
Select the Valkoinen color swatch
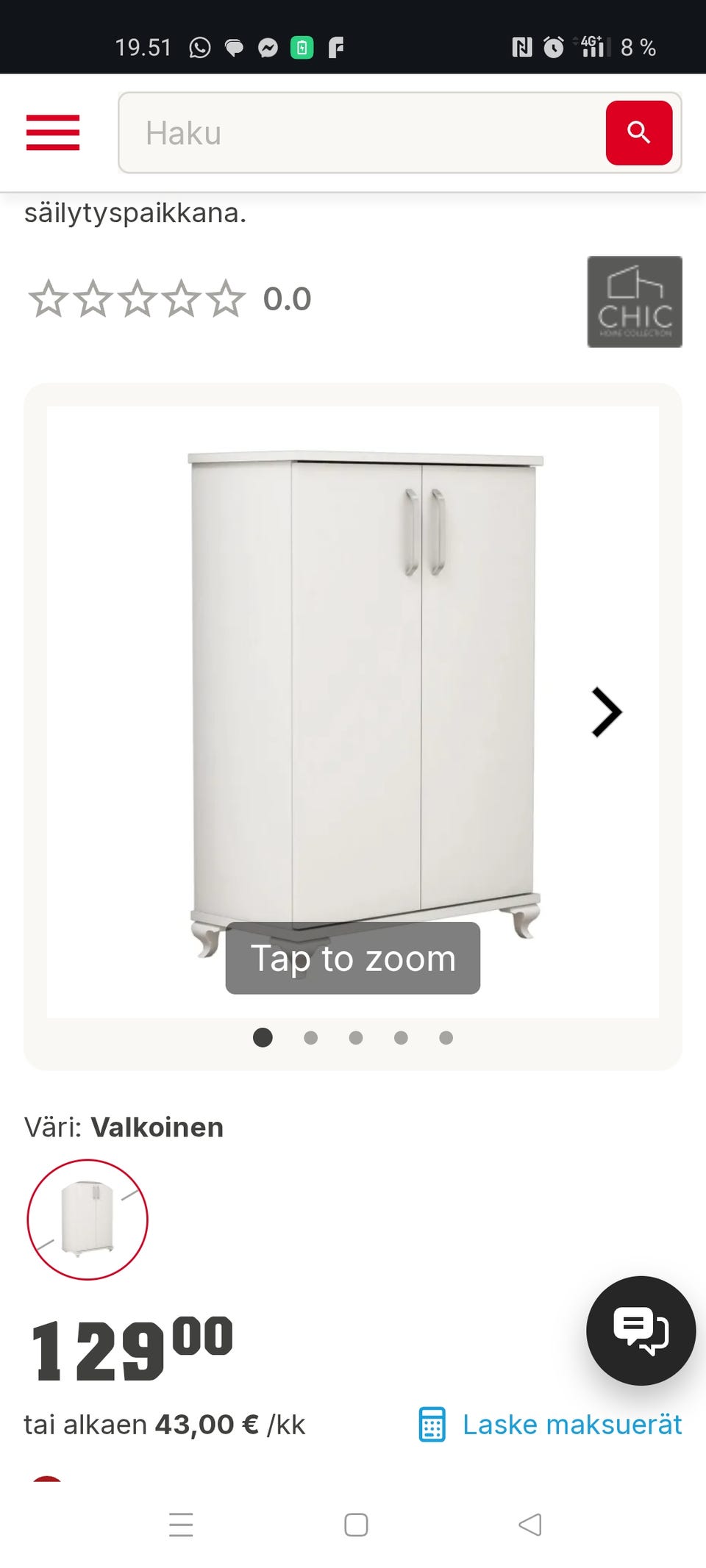point(88,1220)
